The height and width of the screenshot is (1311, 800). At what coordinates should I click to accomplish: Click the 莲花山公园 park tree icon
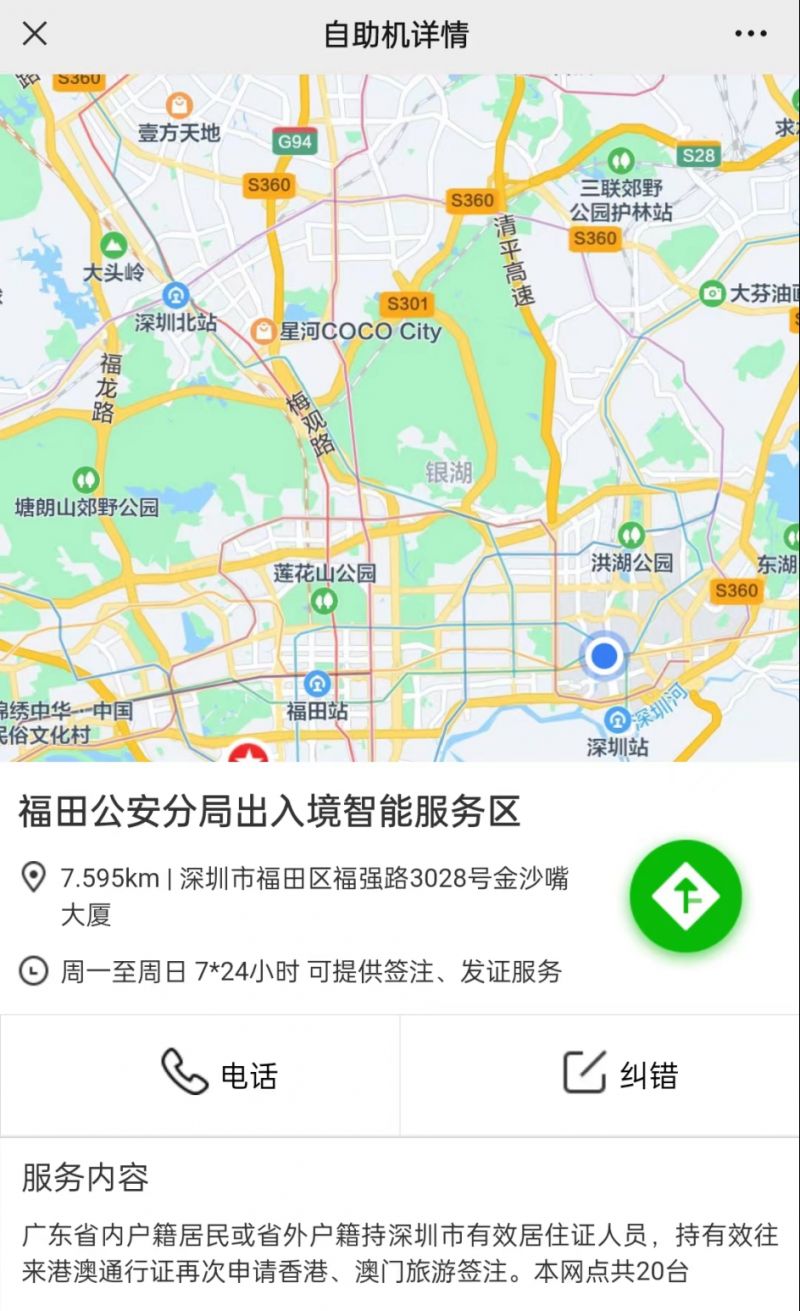click(x=321, y=601)
